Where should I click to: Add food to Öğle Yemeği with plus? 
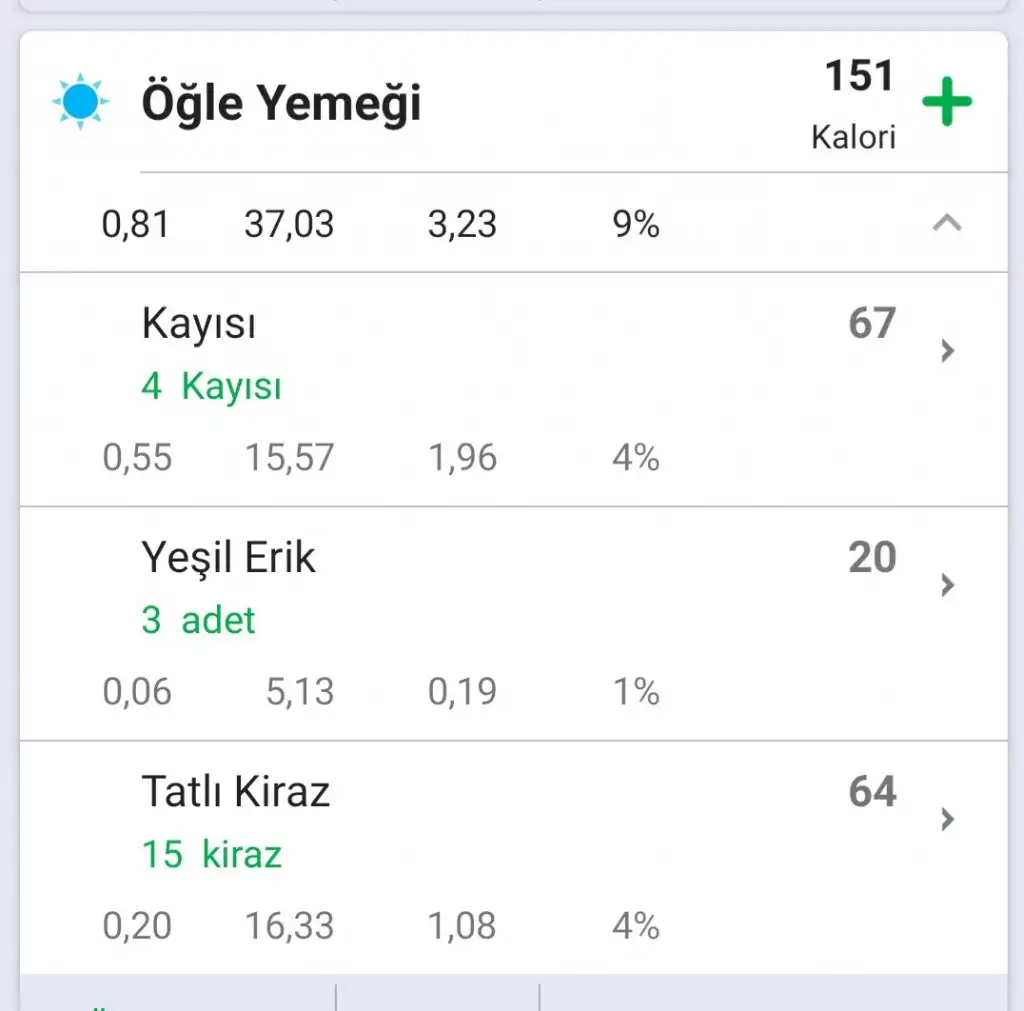[x=946, y=102]
